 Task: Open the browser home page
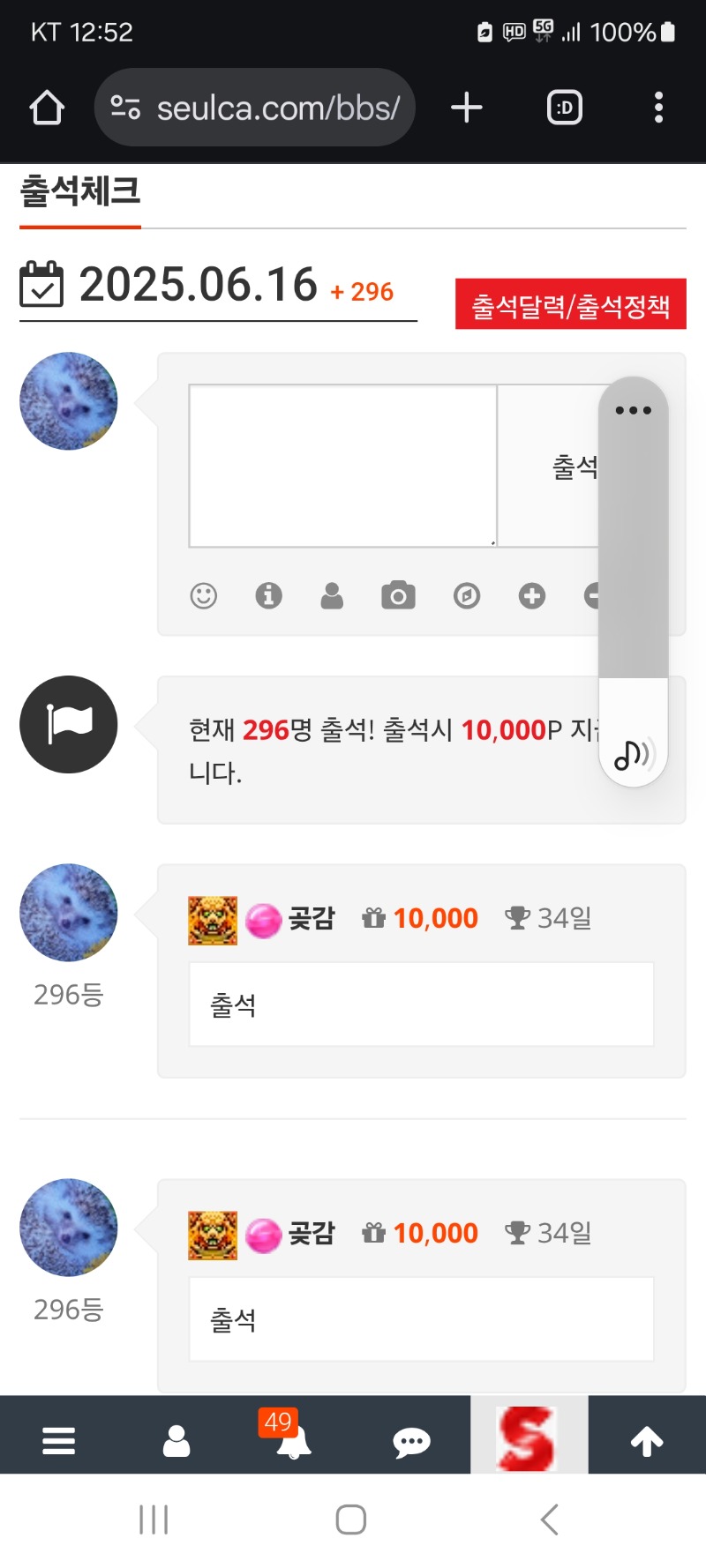[x=47, y=108]
